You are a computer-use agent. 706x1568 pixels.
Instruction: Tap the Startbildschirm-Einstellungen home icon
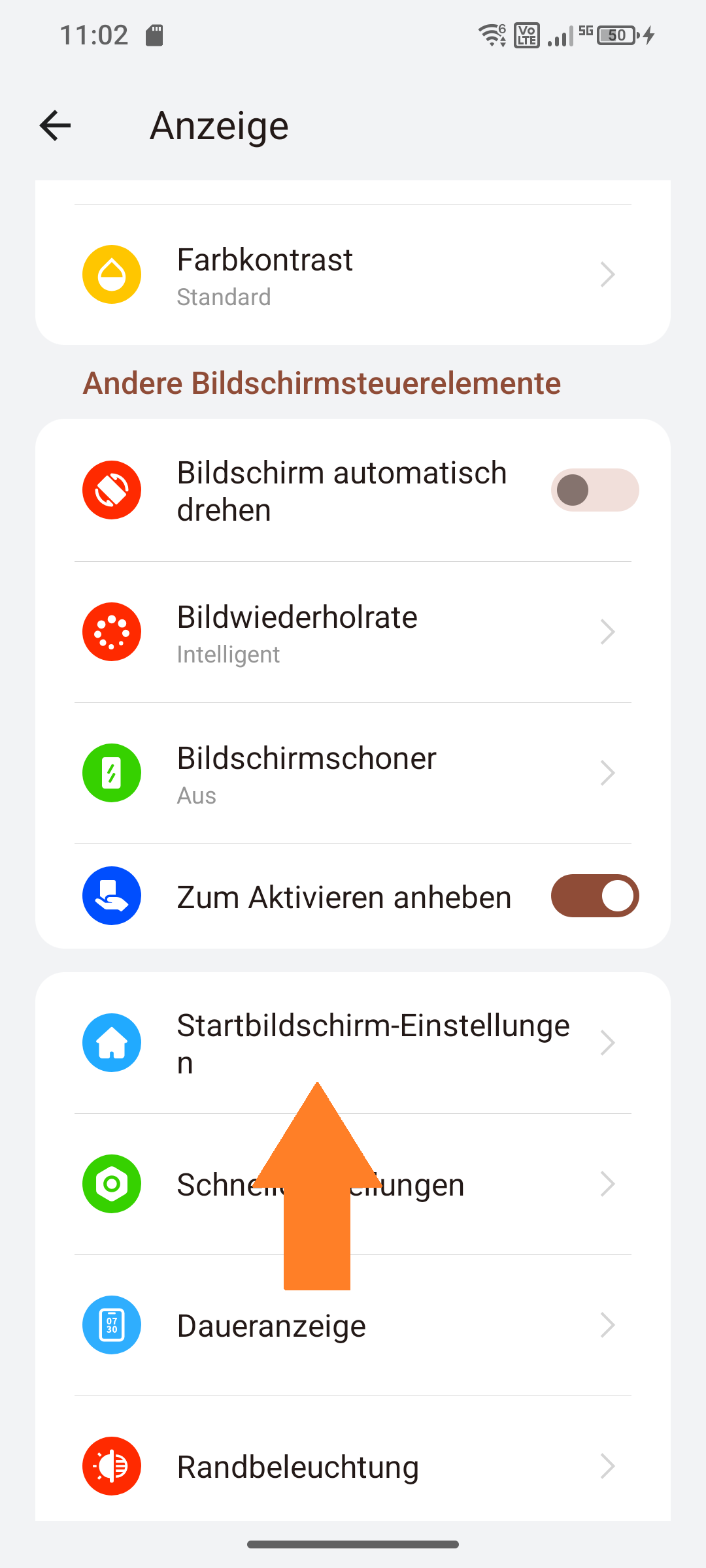coord(112,1043)
